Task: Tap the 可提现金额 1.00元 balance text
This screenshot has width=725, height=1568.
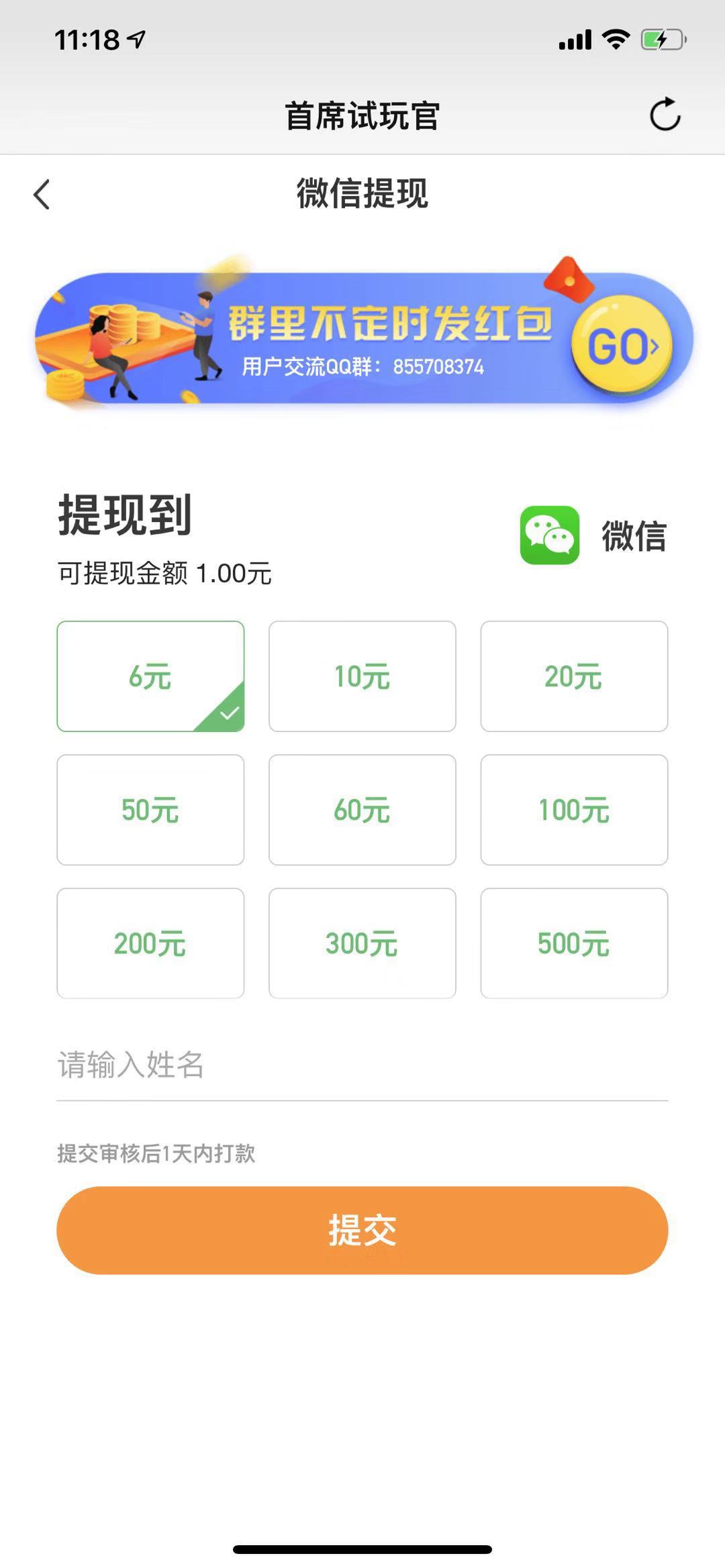Action: [x=165, y=574]
